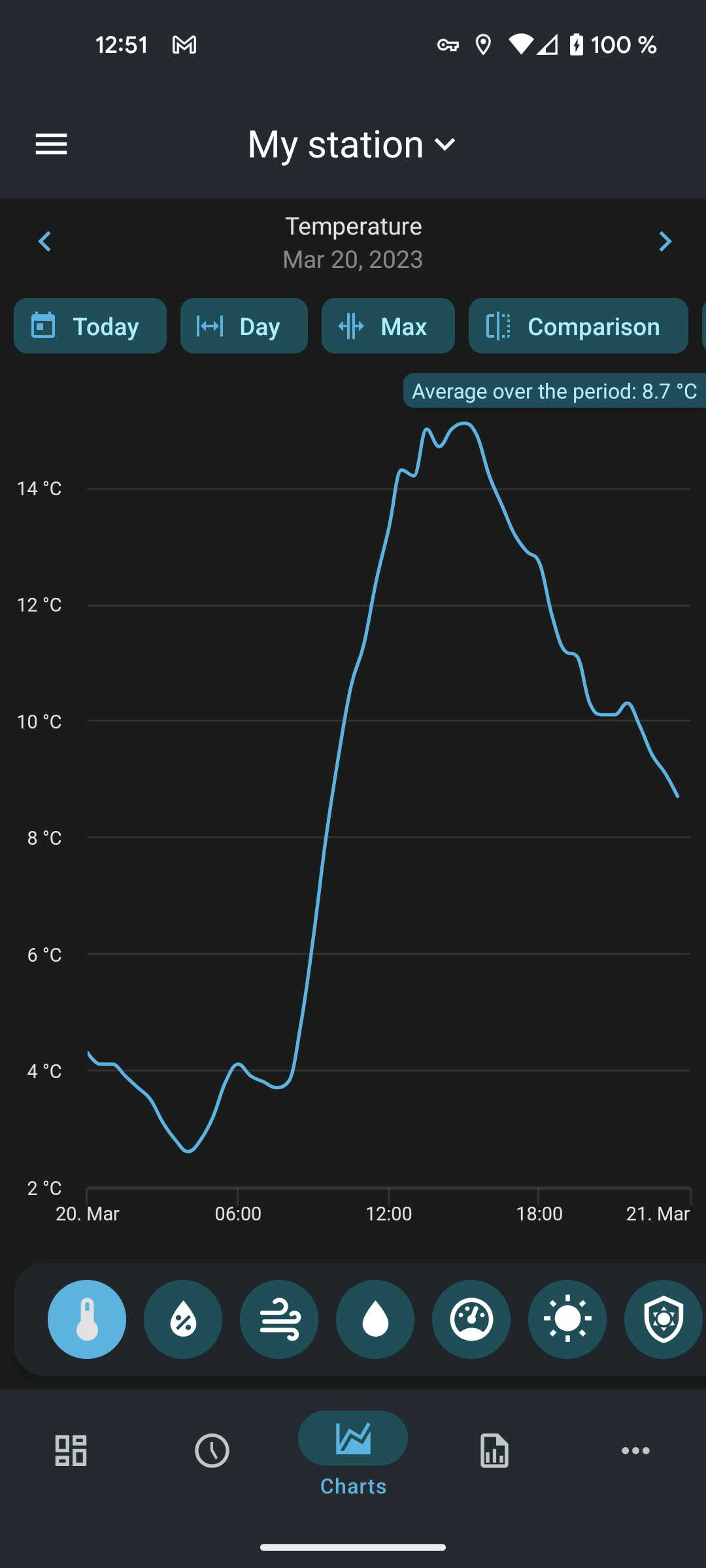
Task: Show the rain drop chart
Action: 375,1319
